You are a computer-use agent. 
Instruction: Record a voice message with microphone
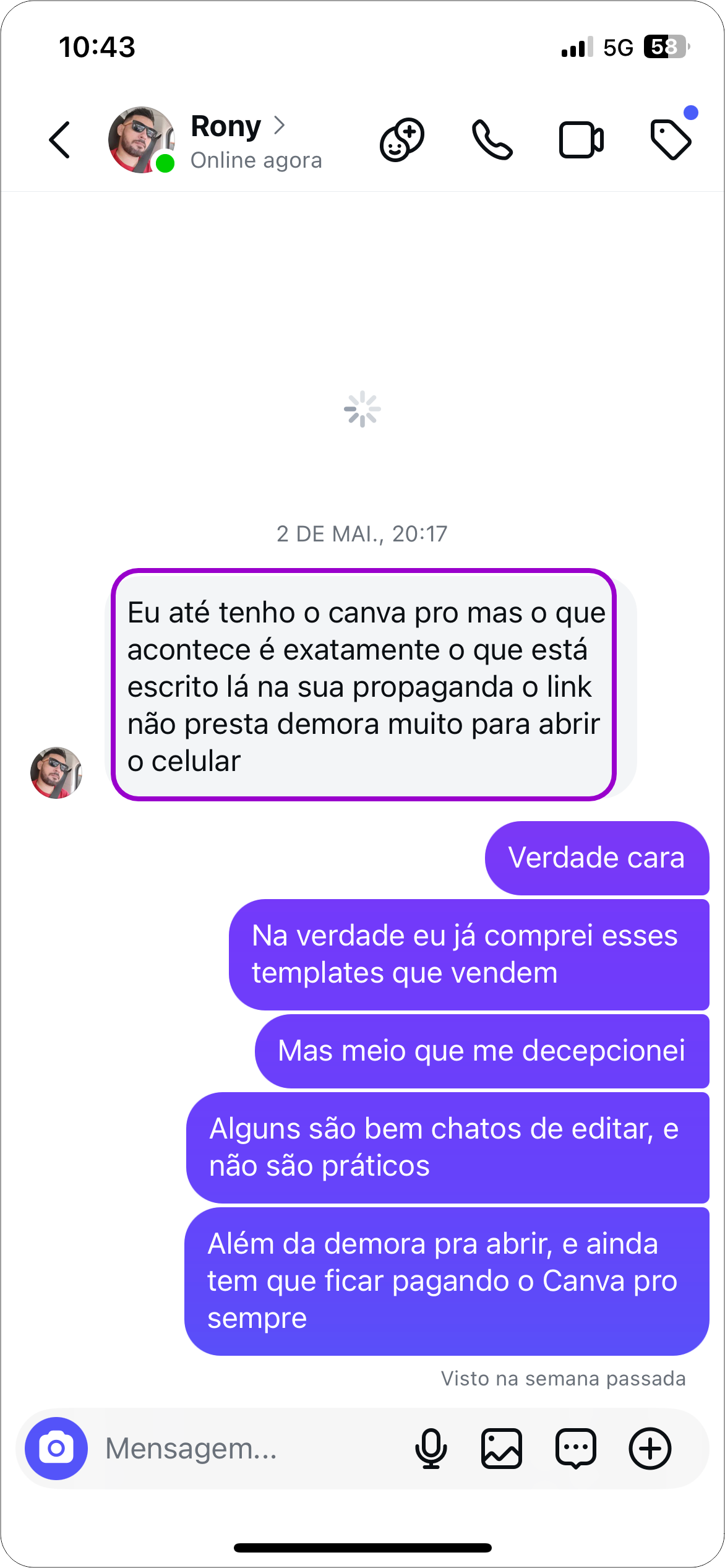tap(431, 1448)
